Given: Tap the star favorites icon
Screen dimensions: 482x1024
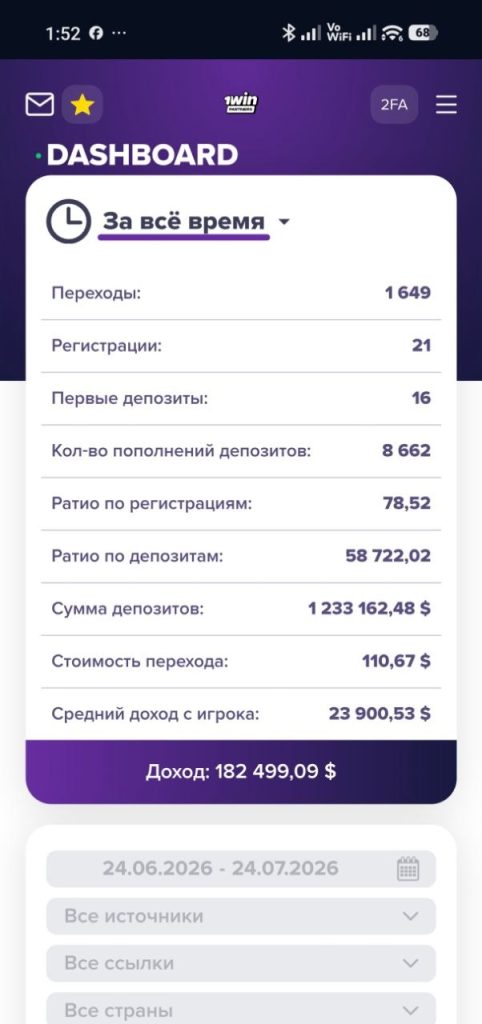Looking at the screenshot, I should coord(82,104).
